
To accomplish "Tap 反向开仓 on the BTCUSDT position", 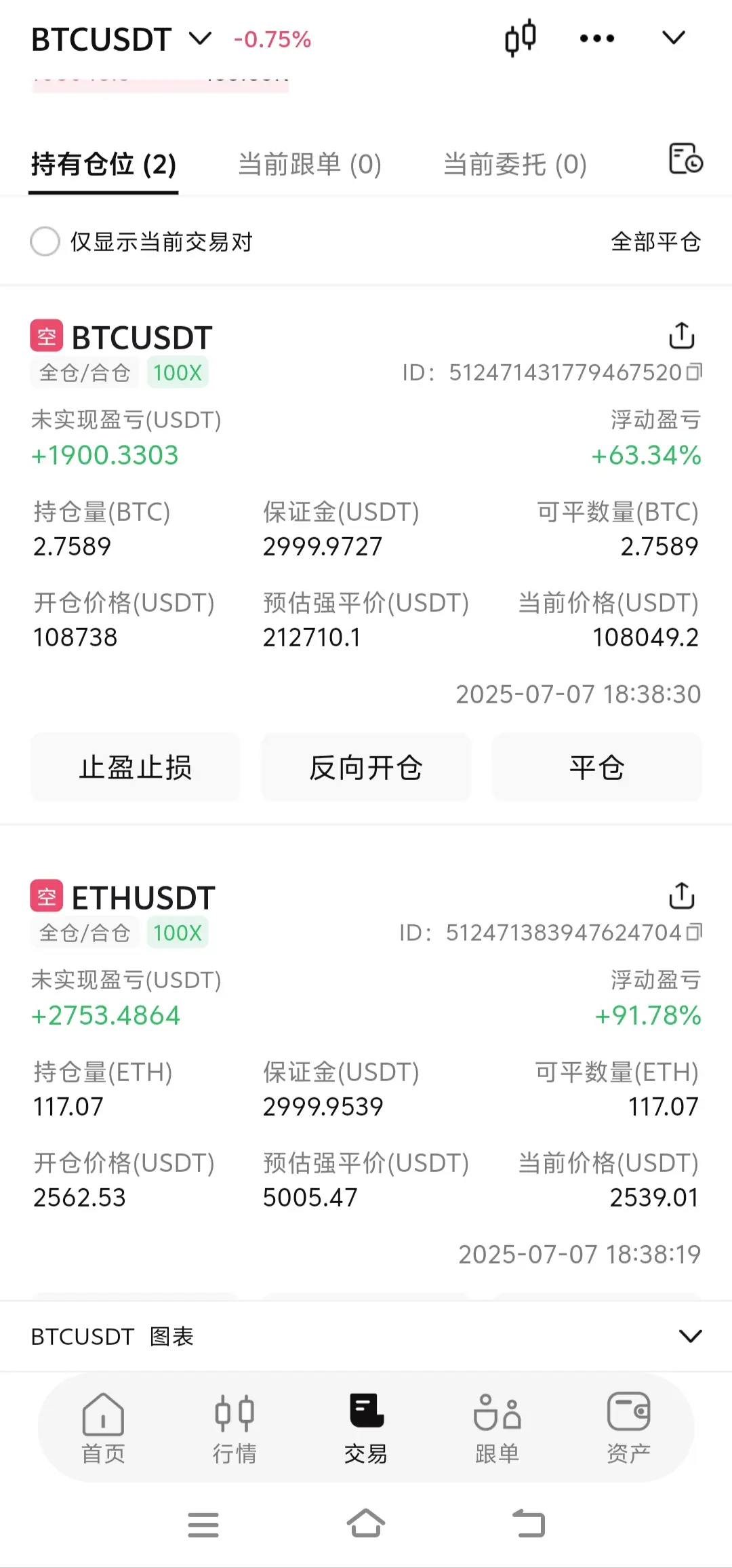I will [x=366, y=768].
